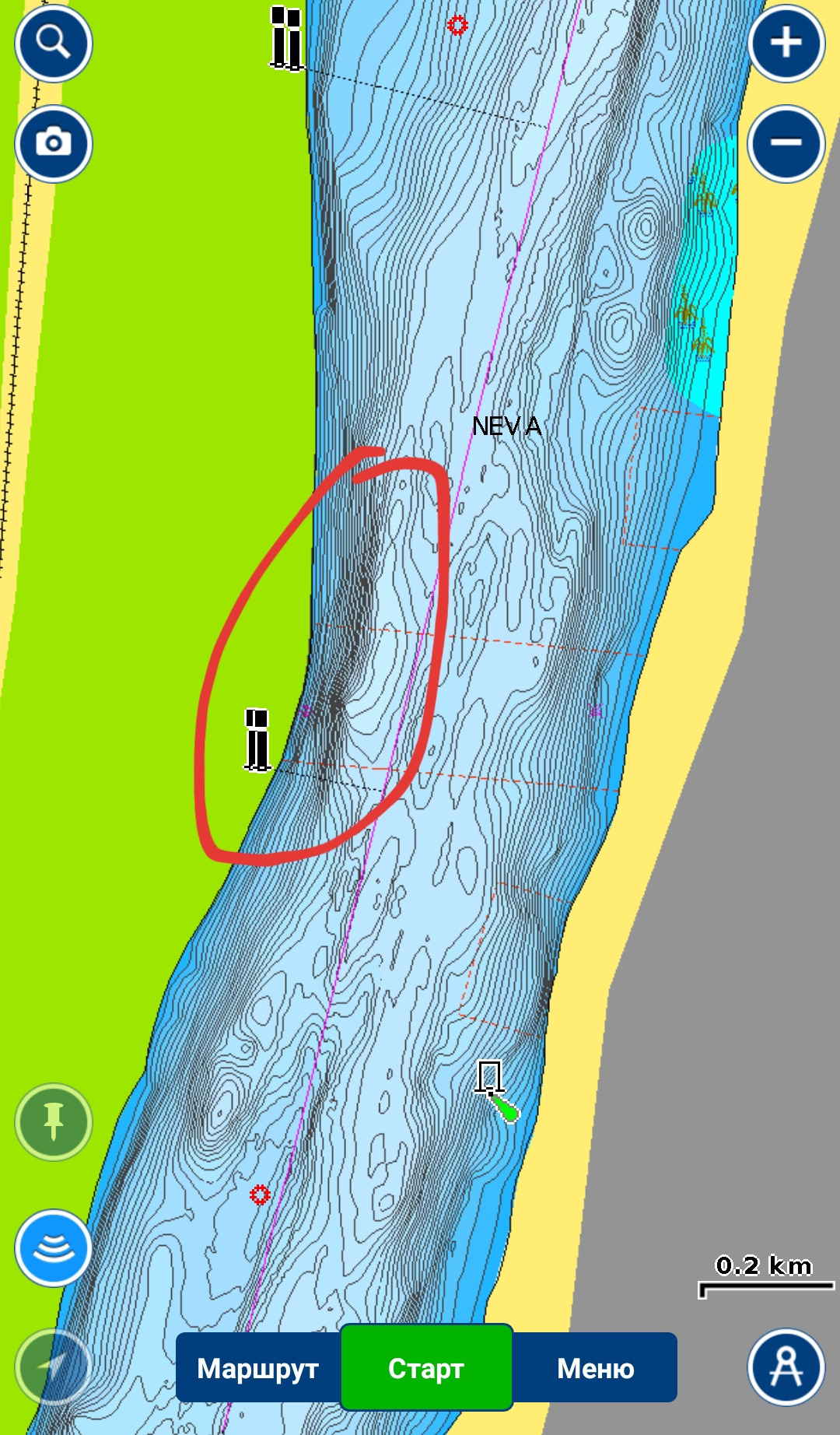The image size is (840, 1435).
Task: Zoom in with the plus button
Action: [786, 43]
